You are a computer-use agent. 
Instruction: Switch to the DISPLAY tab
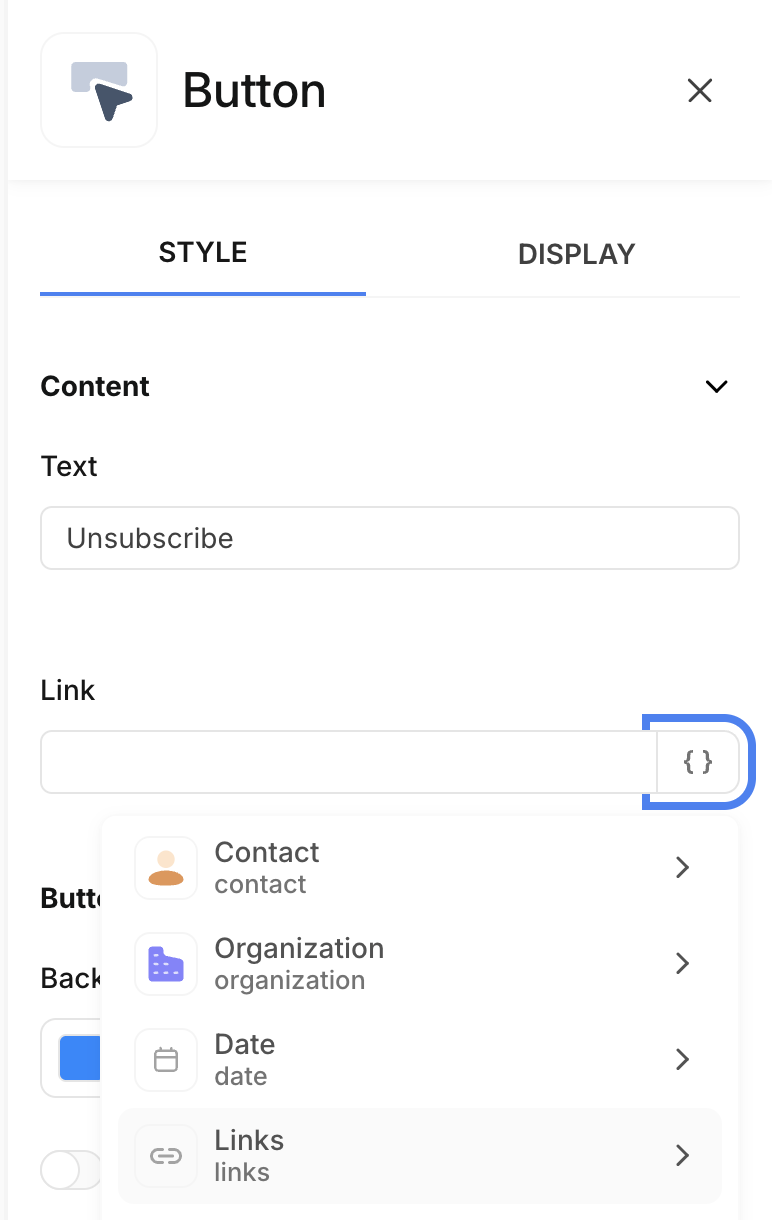click(x=576, y=254)
